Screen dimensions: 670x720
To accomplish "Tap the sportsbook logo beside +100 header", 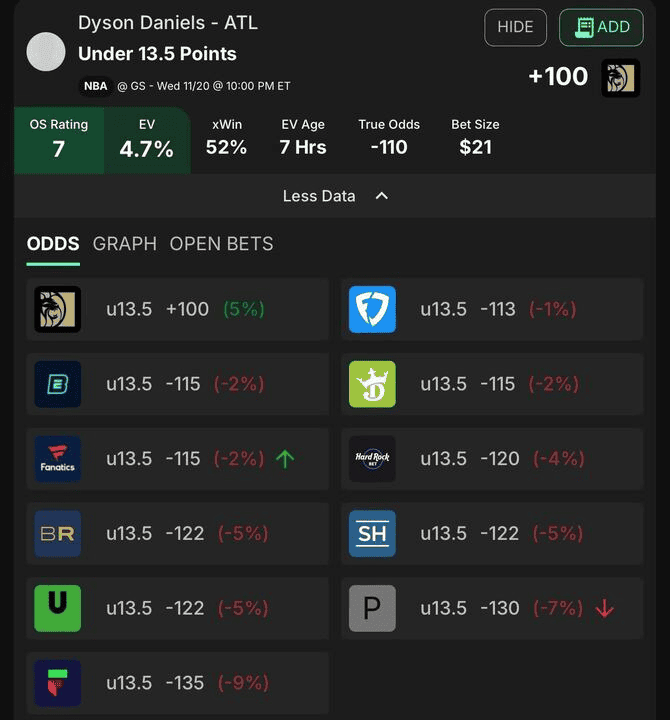I will (620, 77).
